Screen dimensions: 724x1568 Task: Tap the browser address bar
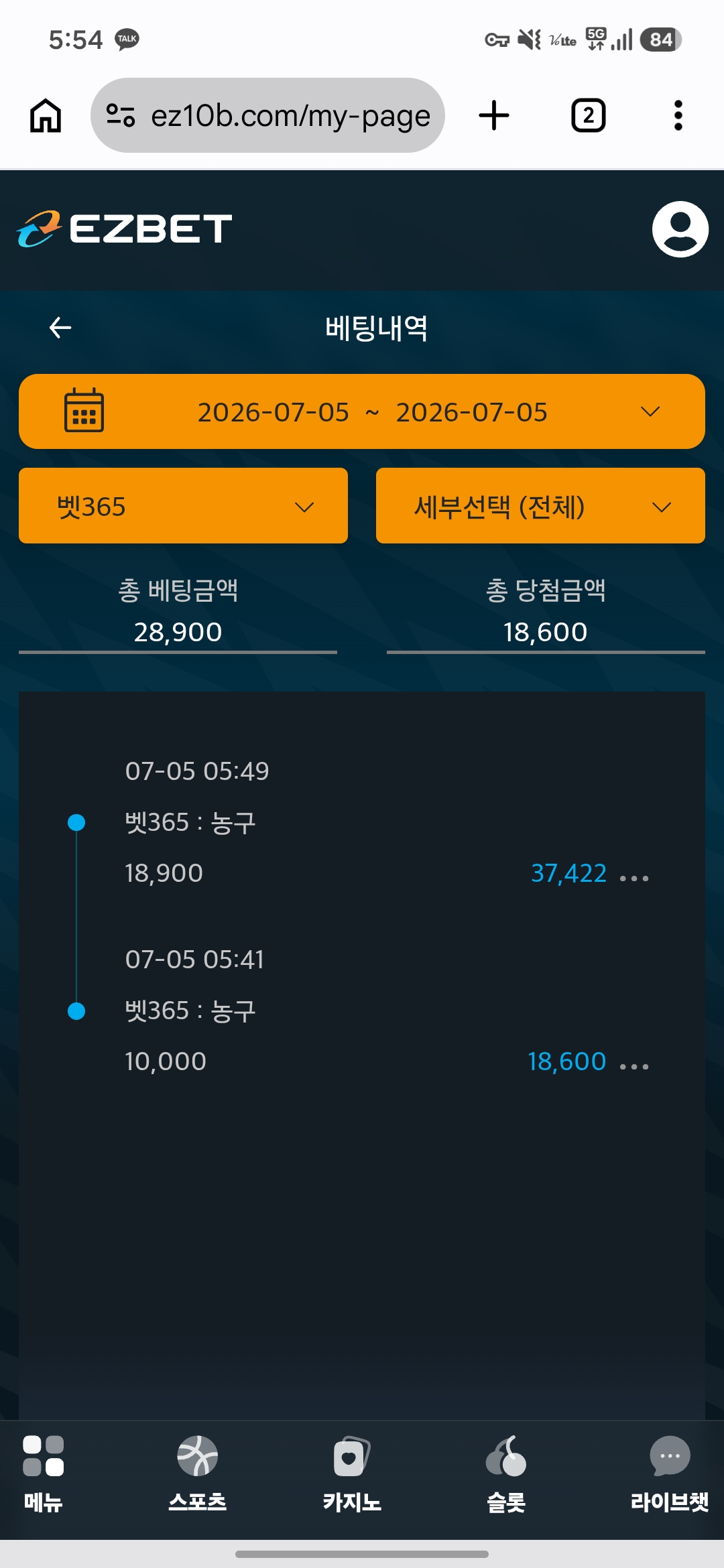click(x=267, y=115)
